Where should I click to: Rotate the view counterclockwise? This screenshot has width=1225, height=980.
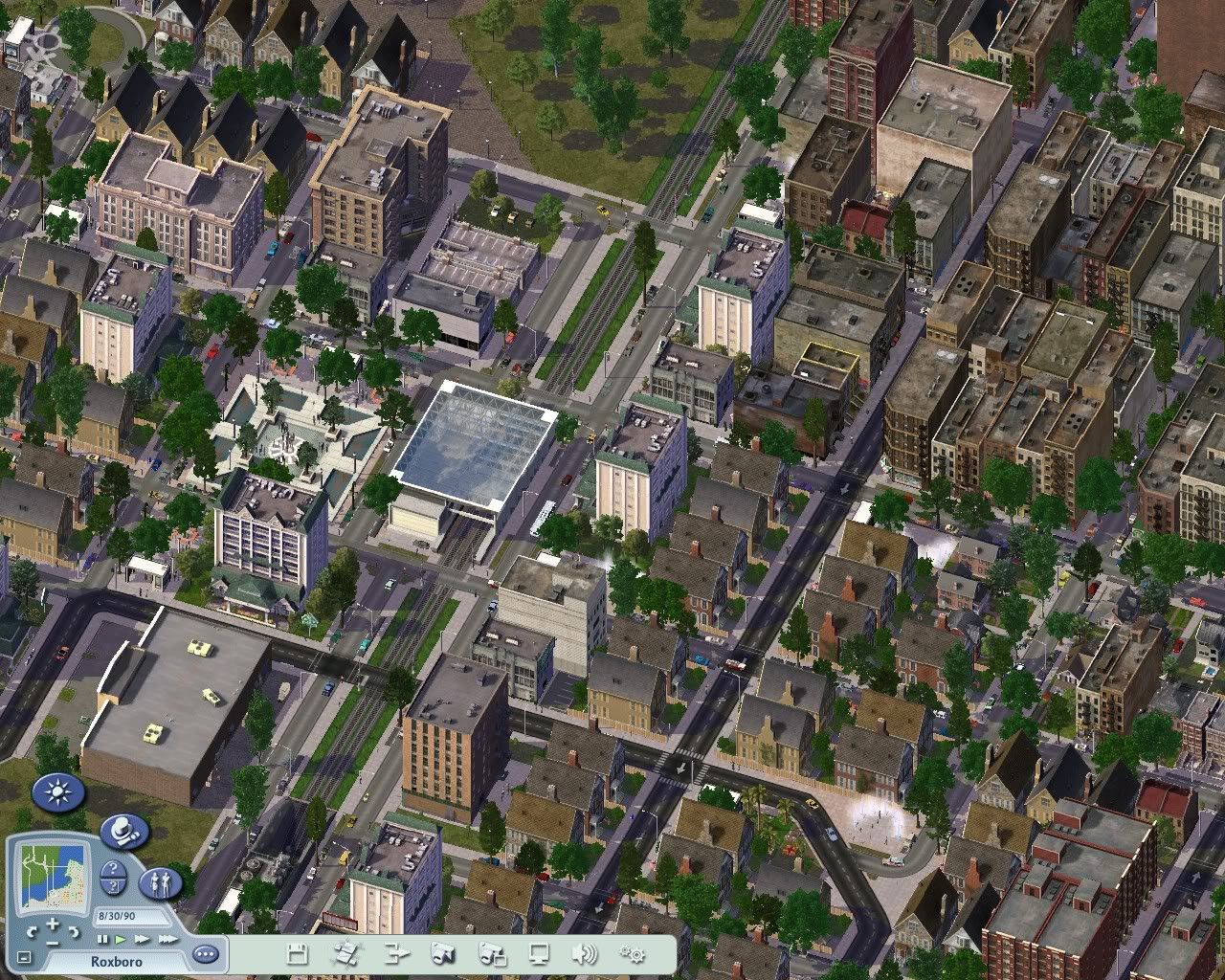33,931
